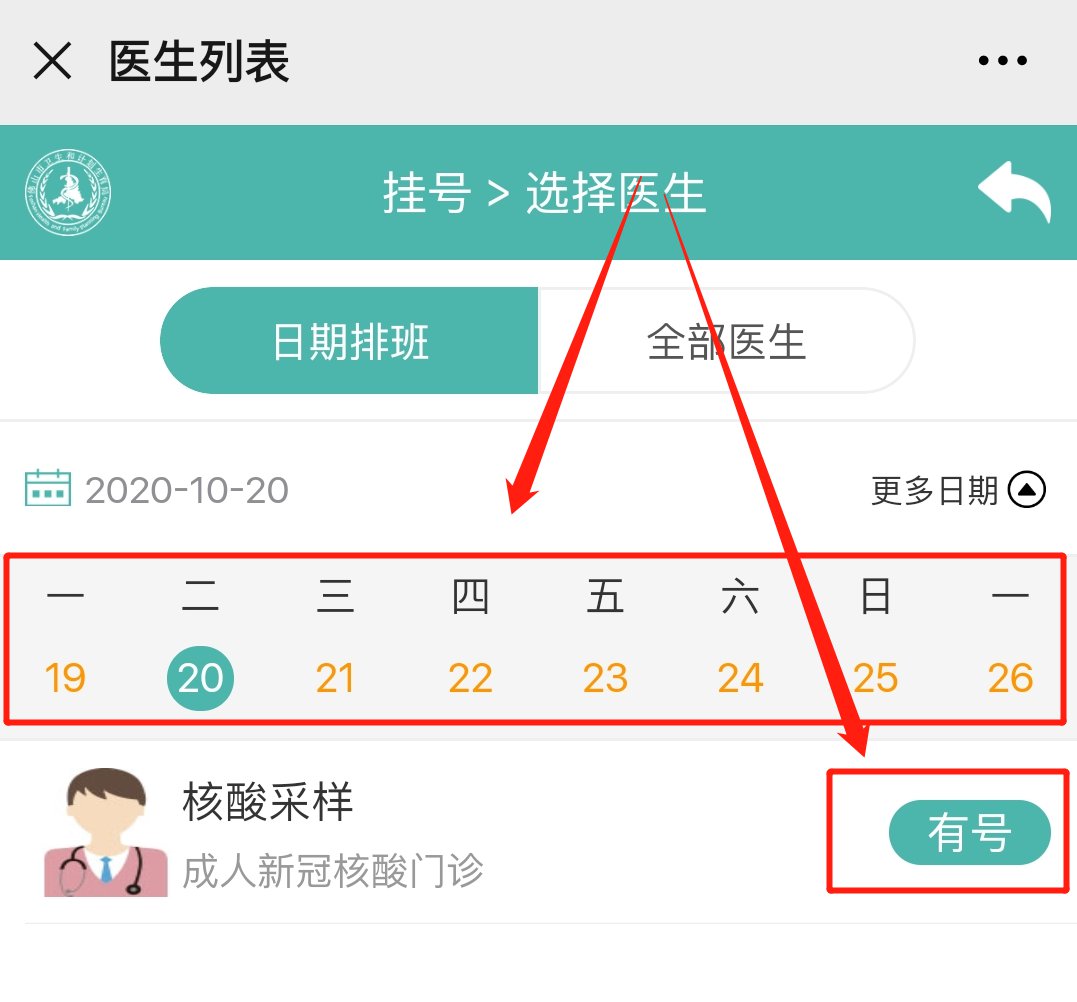Pick date 22 Thursday

[470, 678]
